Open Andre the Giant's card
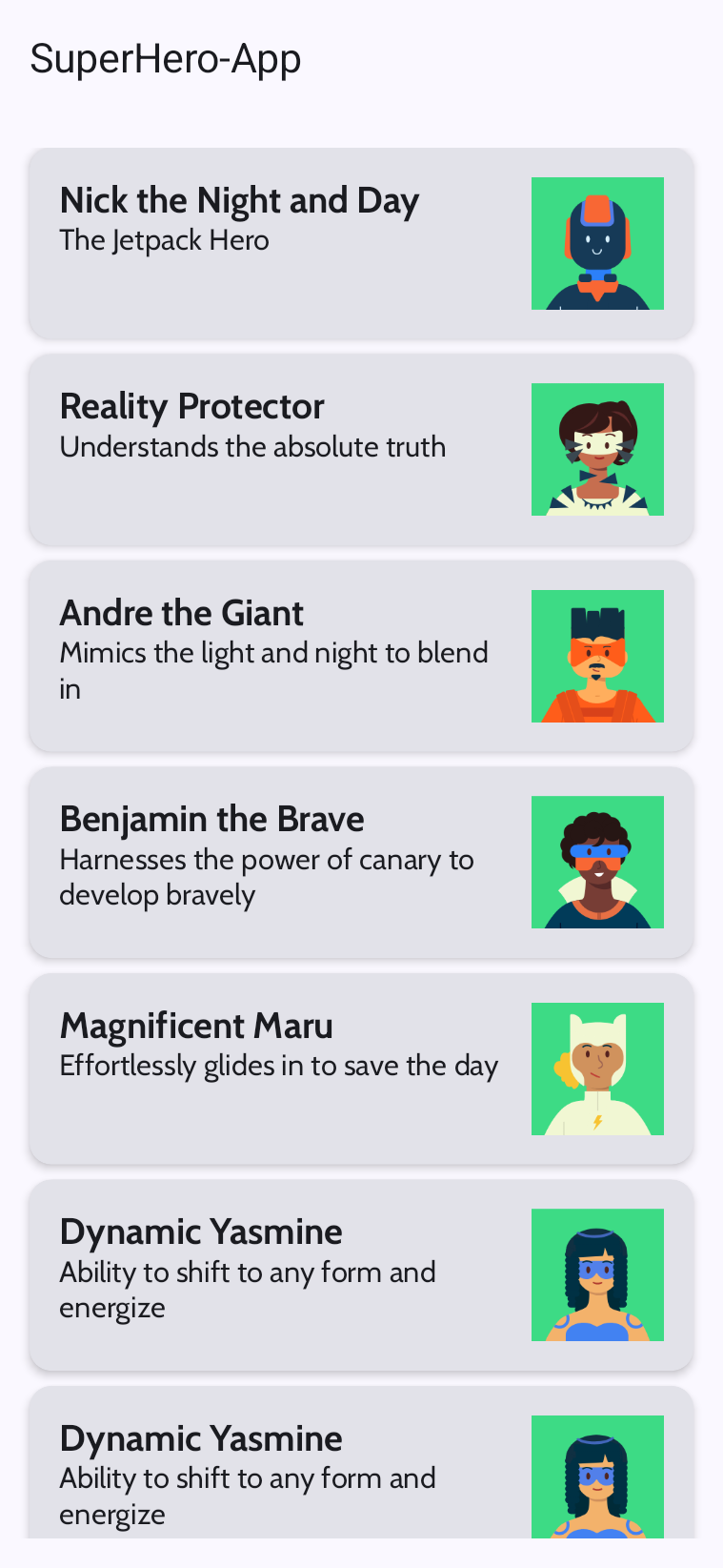The image size is (723, 1568). (361, 656)
